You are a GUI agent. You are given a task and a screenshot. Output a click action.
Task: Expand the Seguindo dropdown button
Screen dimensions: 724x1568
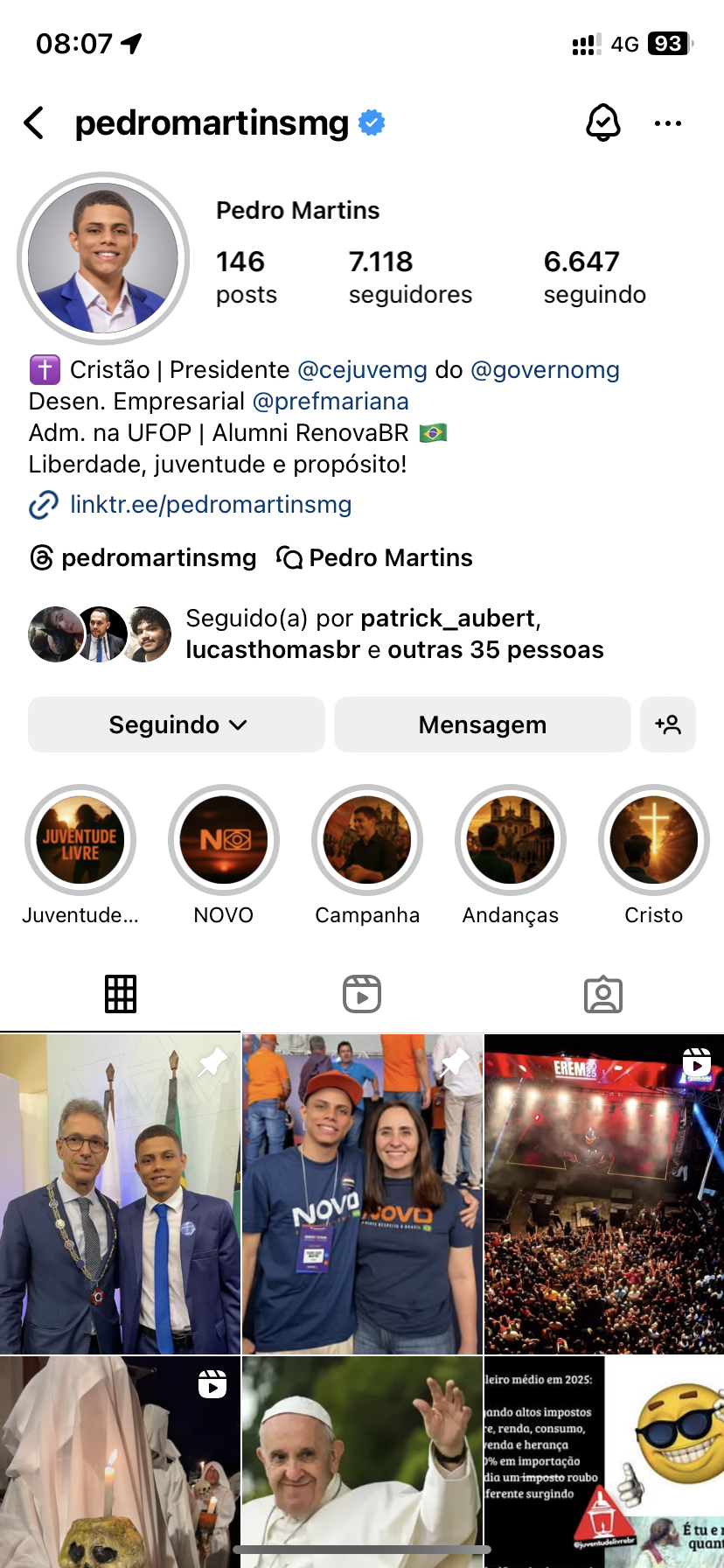pyautogui.click(x=177, y=724)
